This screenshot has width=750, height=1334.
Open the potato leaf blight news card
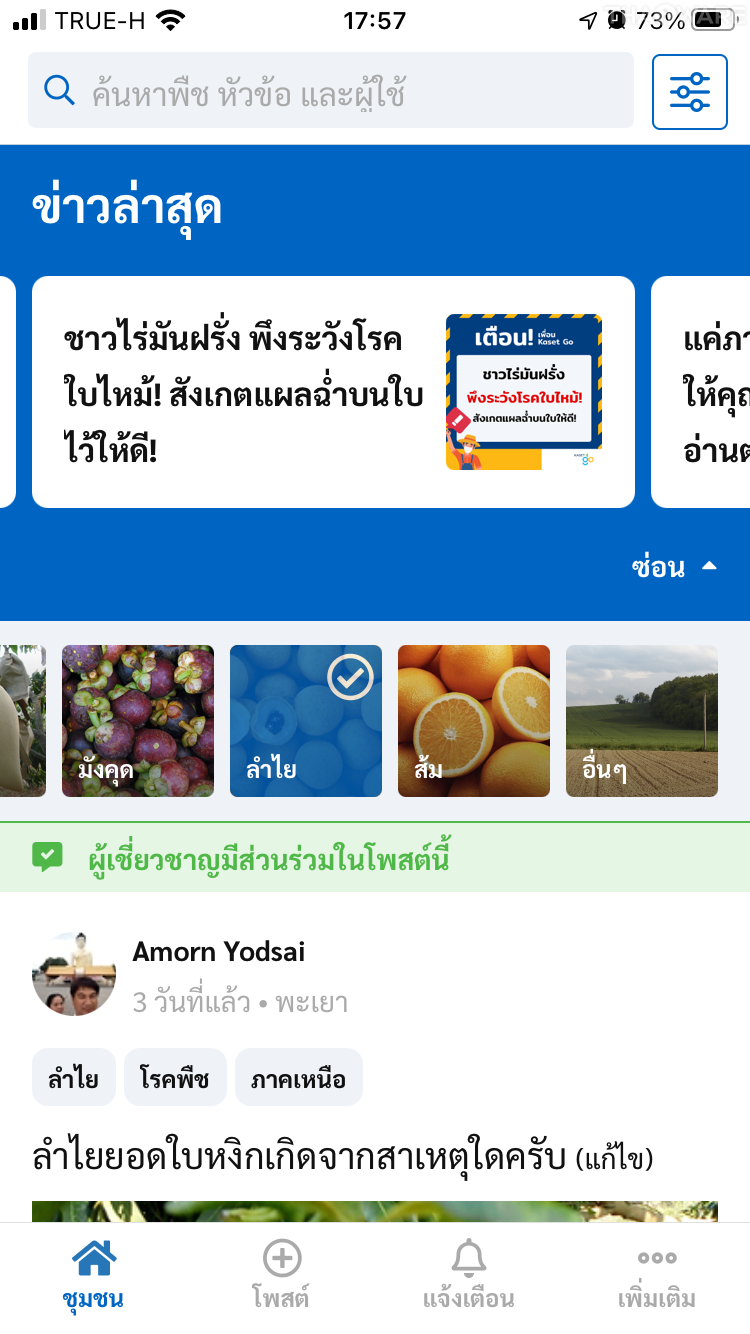[x=333, y=392]
